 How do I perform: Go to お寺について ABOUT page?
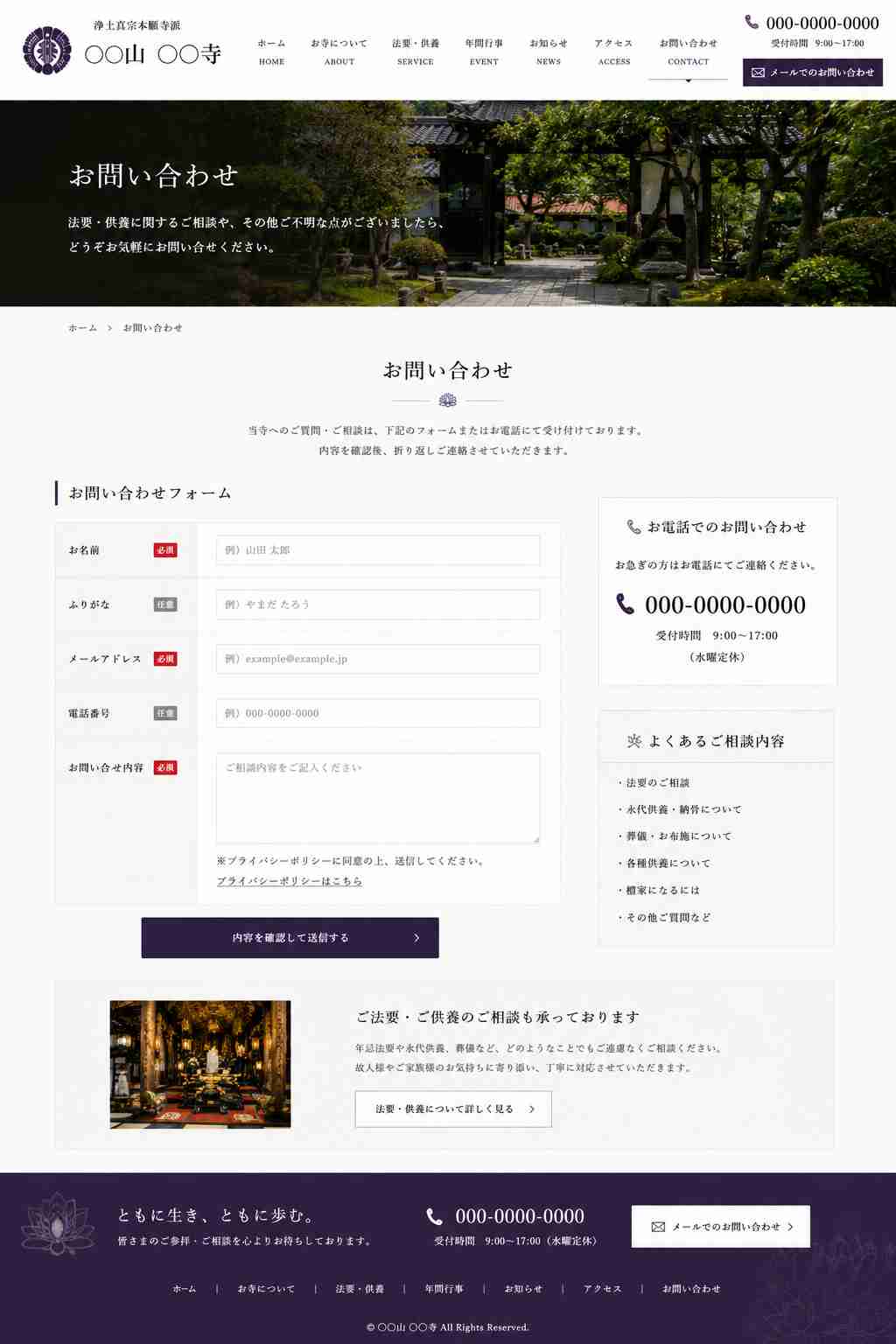coord(339,52)
